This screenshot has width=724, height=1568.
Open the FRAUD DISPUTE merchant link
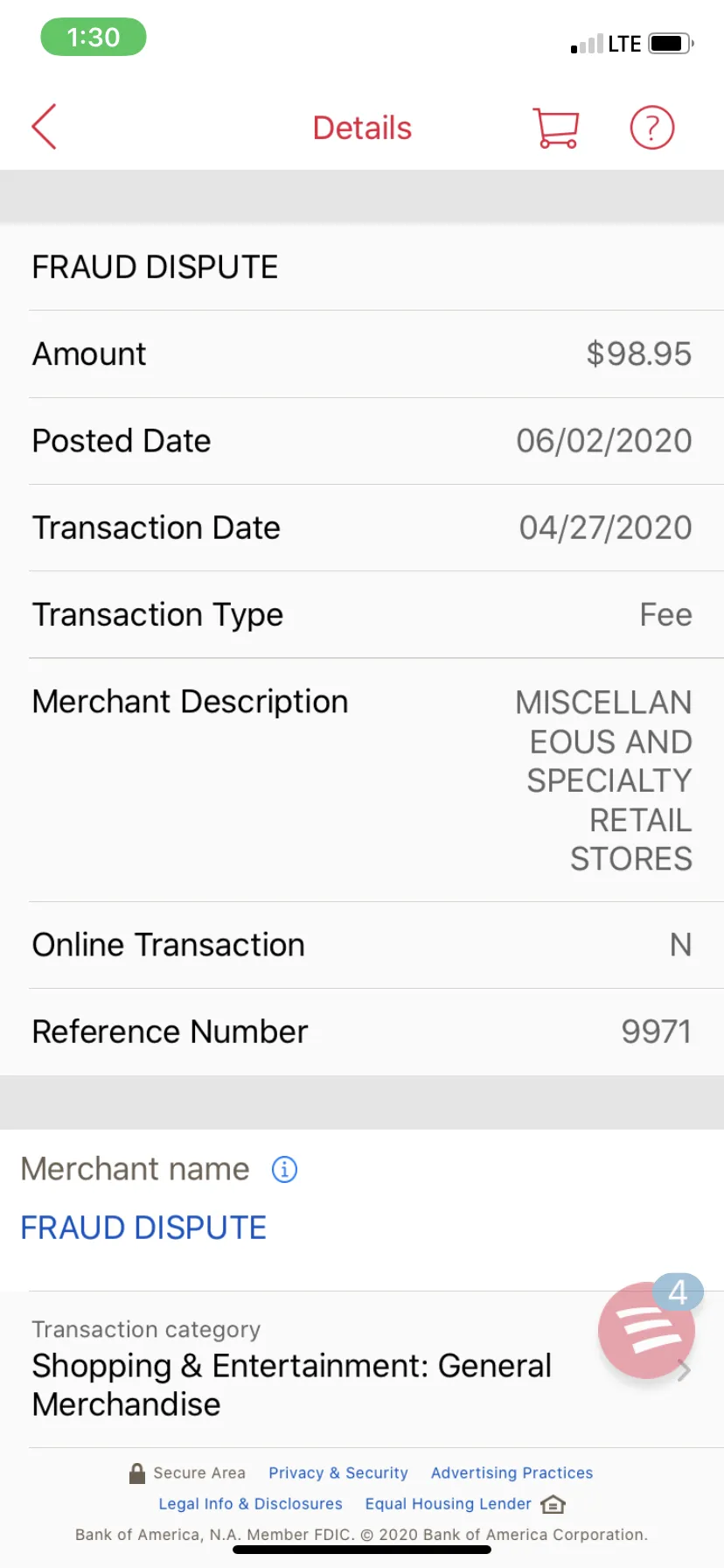coord(143,1228)
